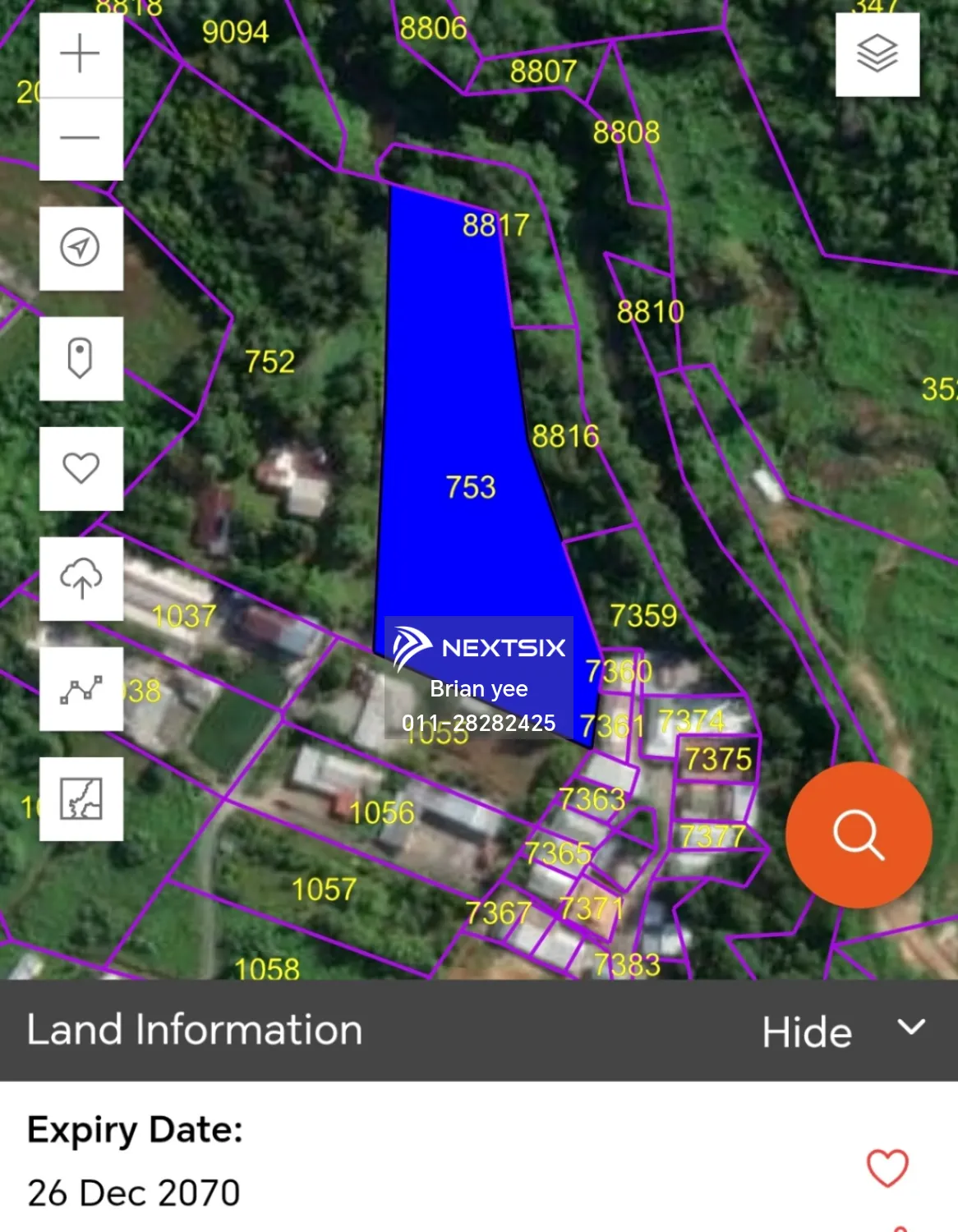Open favorites from the heart map tool
The image size is (958, 1232).
[81, 468]
